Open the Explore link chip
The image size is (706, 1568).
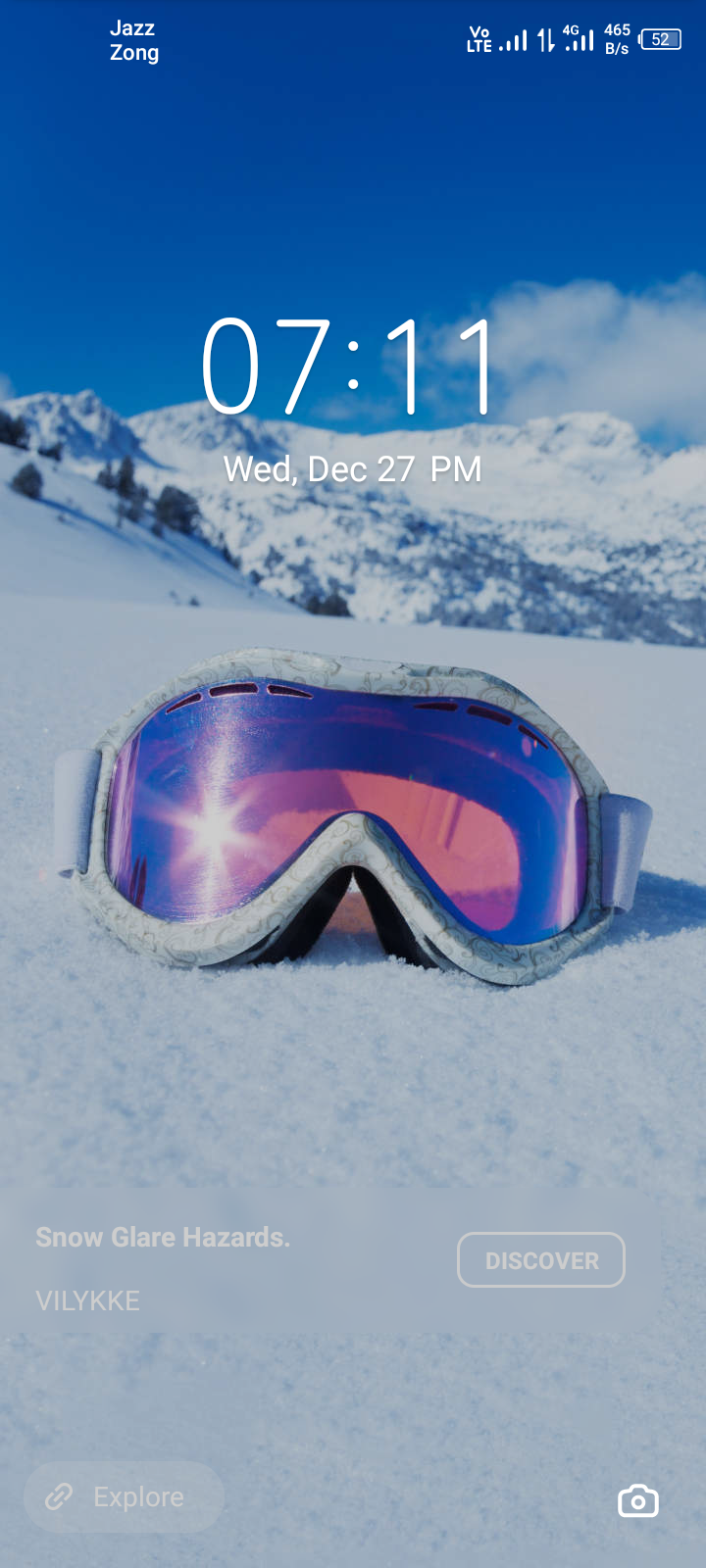[124, 1497]
